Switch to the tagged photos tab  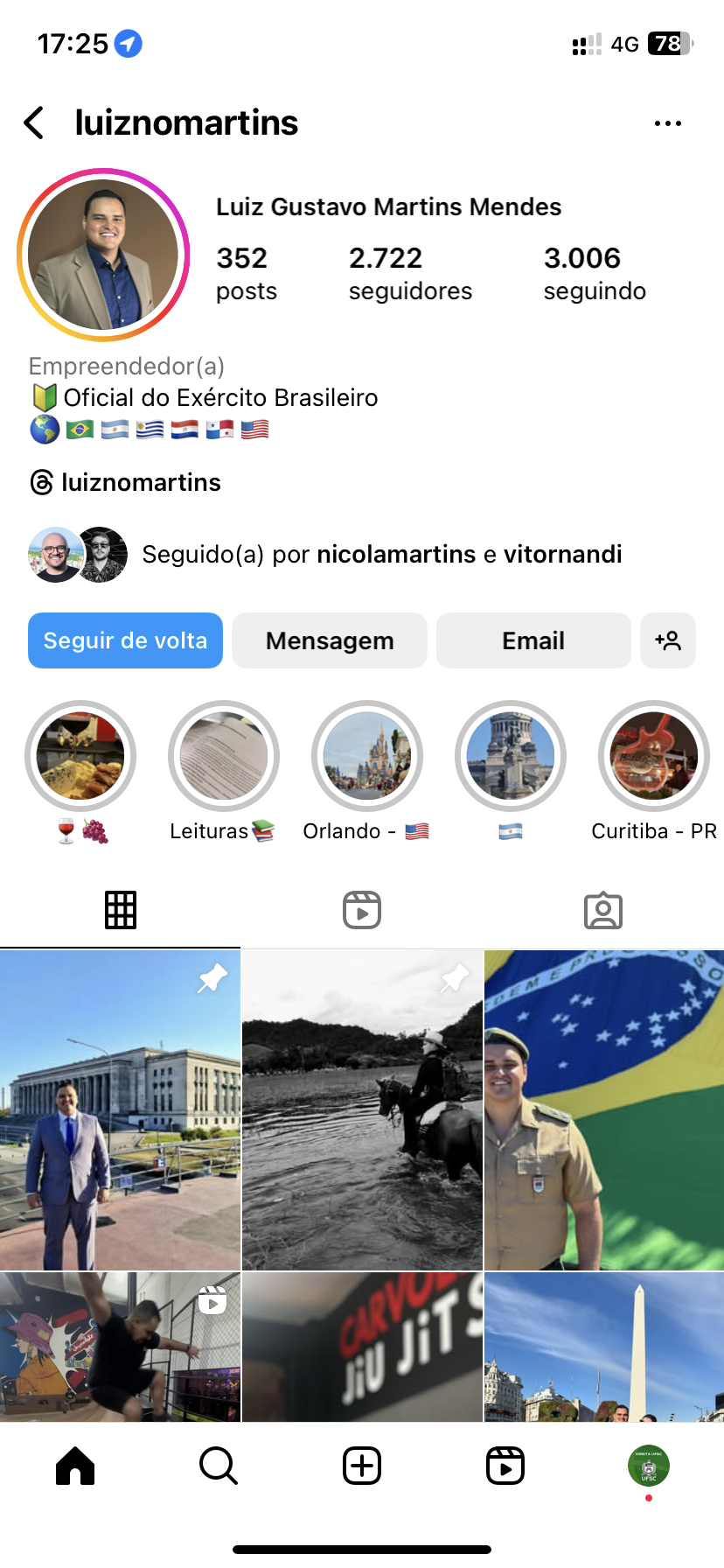click(603, 910)
